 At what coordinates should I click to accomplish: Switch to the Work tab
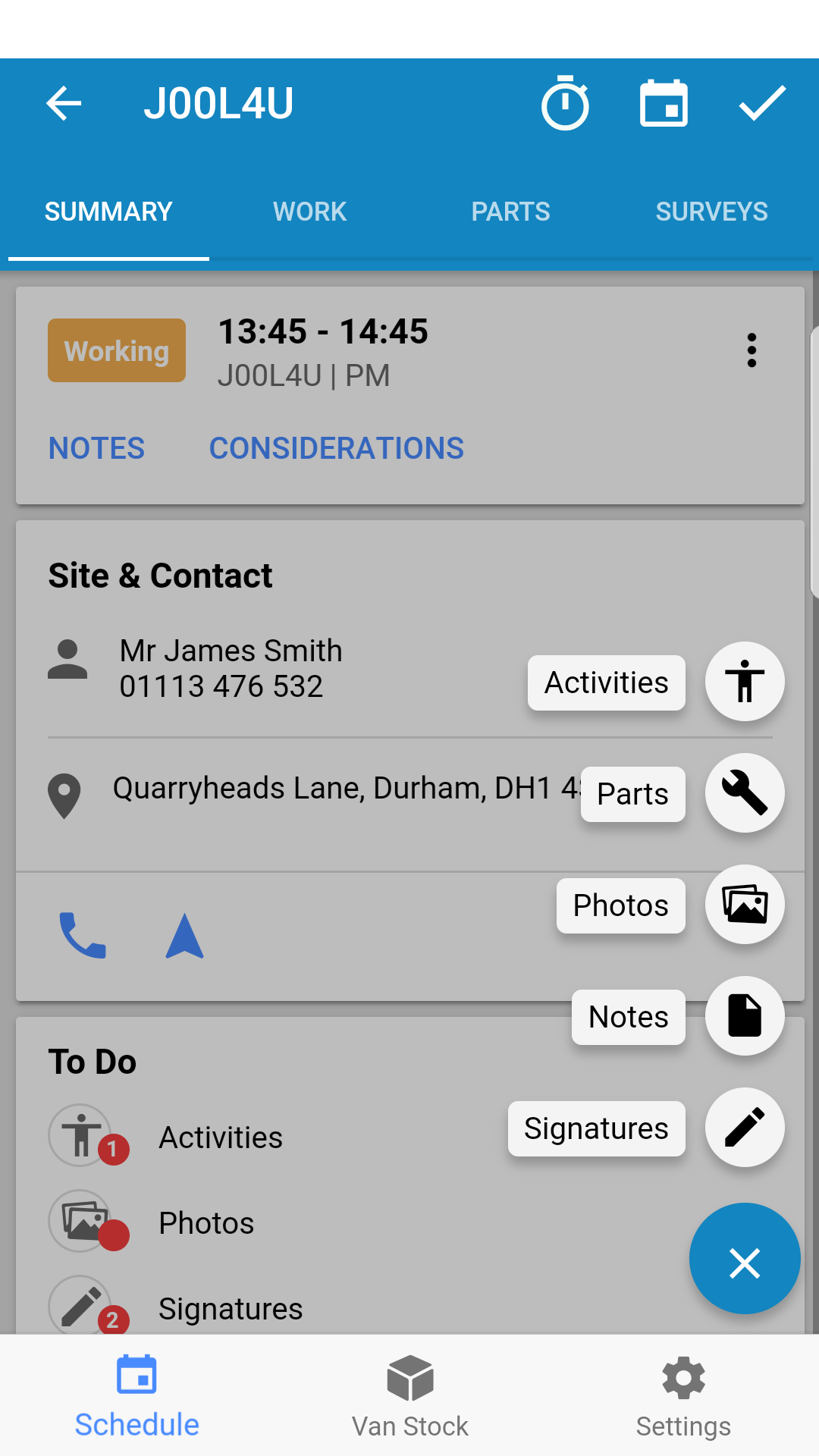[x=309, y=212]
